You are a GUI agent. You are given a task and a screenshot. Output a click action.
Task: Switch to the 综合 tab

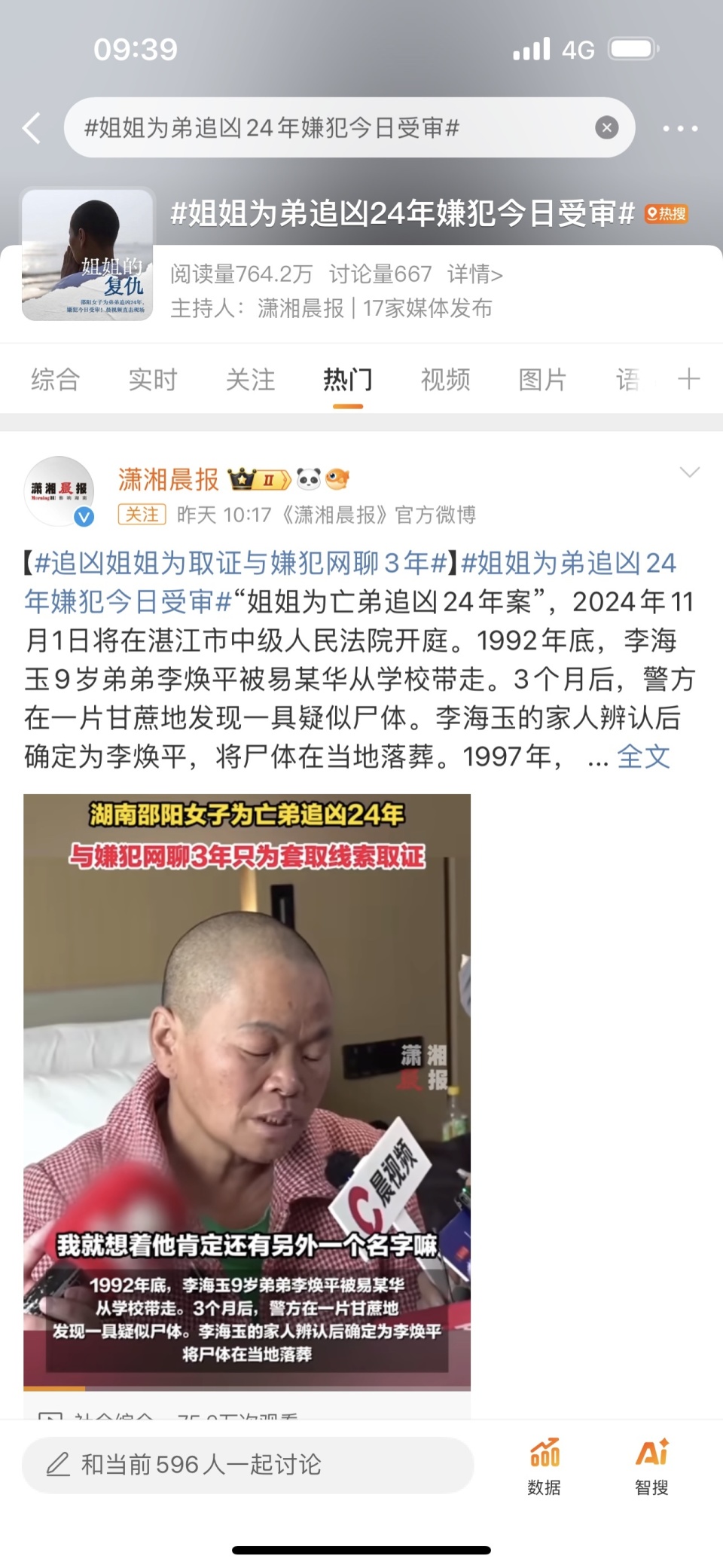[55, 380]
